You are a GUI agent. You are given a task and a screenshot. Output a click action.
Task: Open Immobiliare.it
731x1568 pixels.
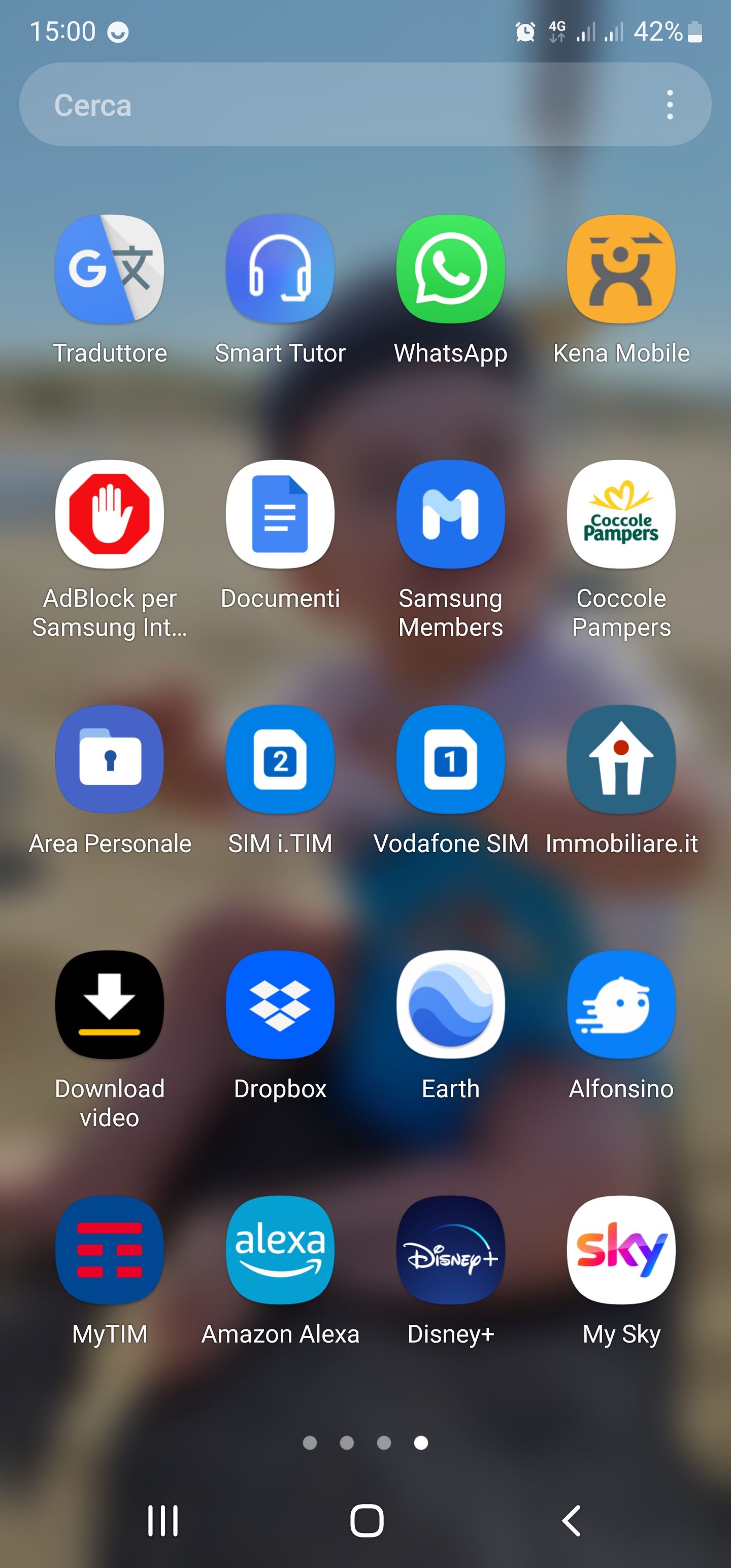pyautogui.click(x=621, y=760)
